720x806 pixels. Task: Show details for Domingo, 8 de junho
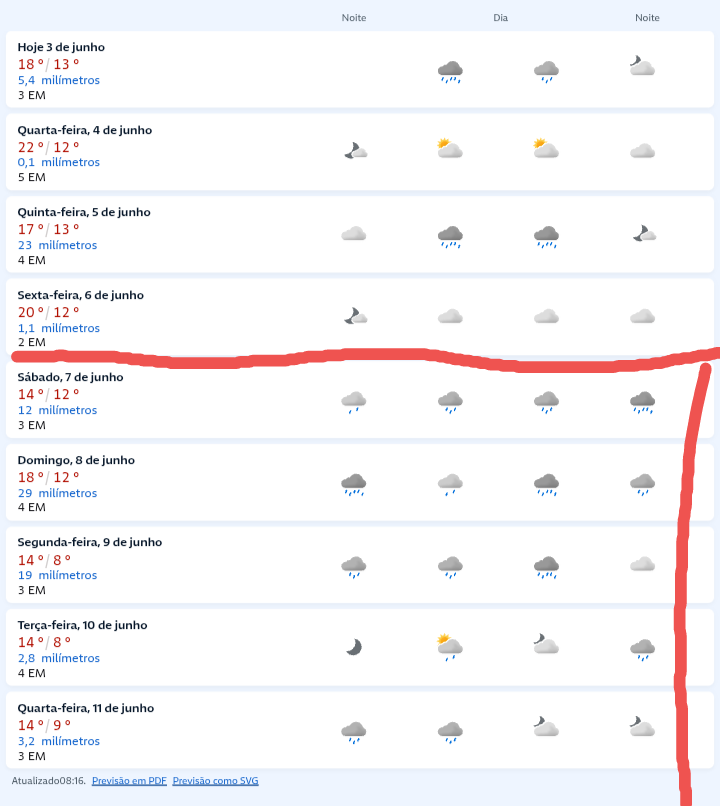(76, 460)
